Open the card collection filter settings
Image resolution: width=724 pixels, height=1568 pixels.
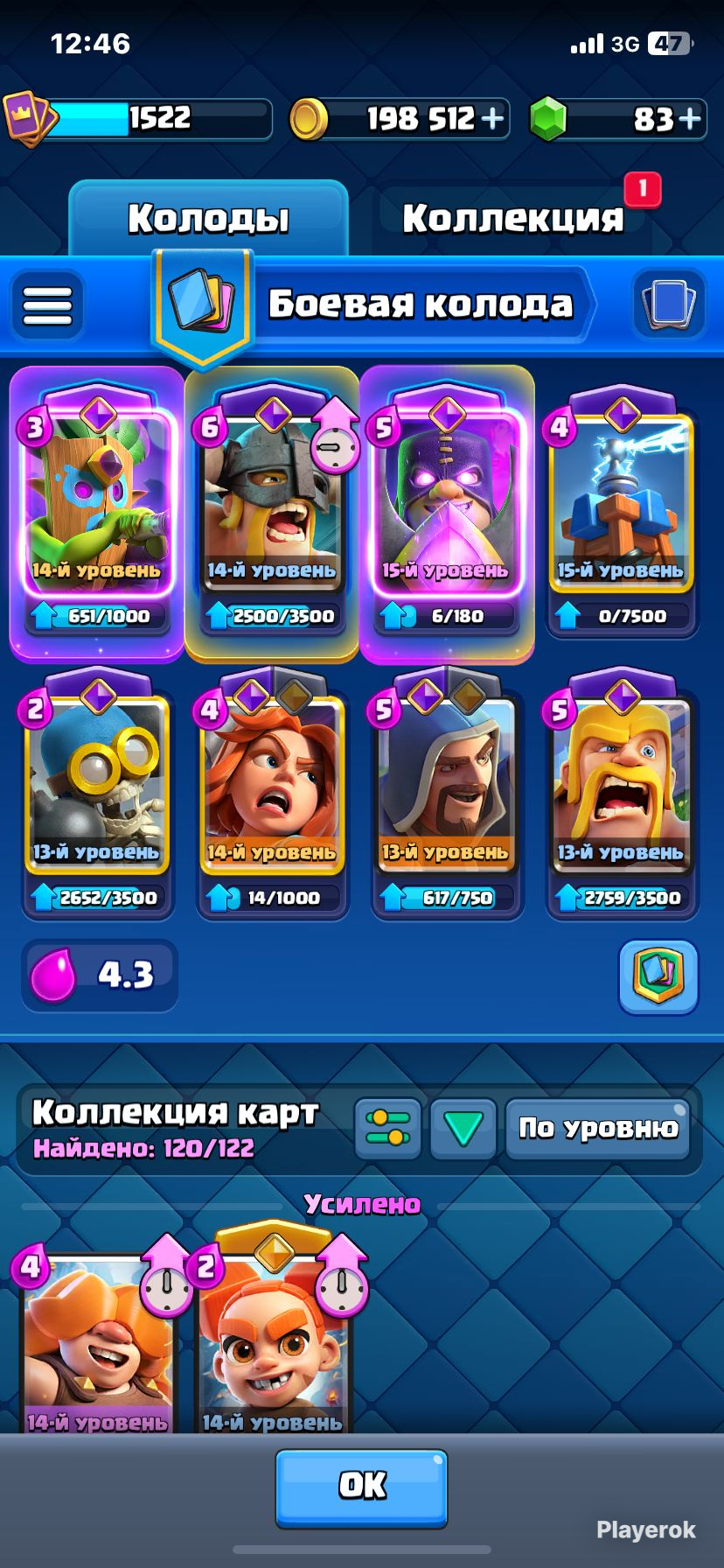point(388,1128)
